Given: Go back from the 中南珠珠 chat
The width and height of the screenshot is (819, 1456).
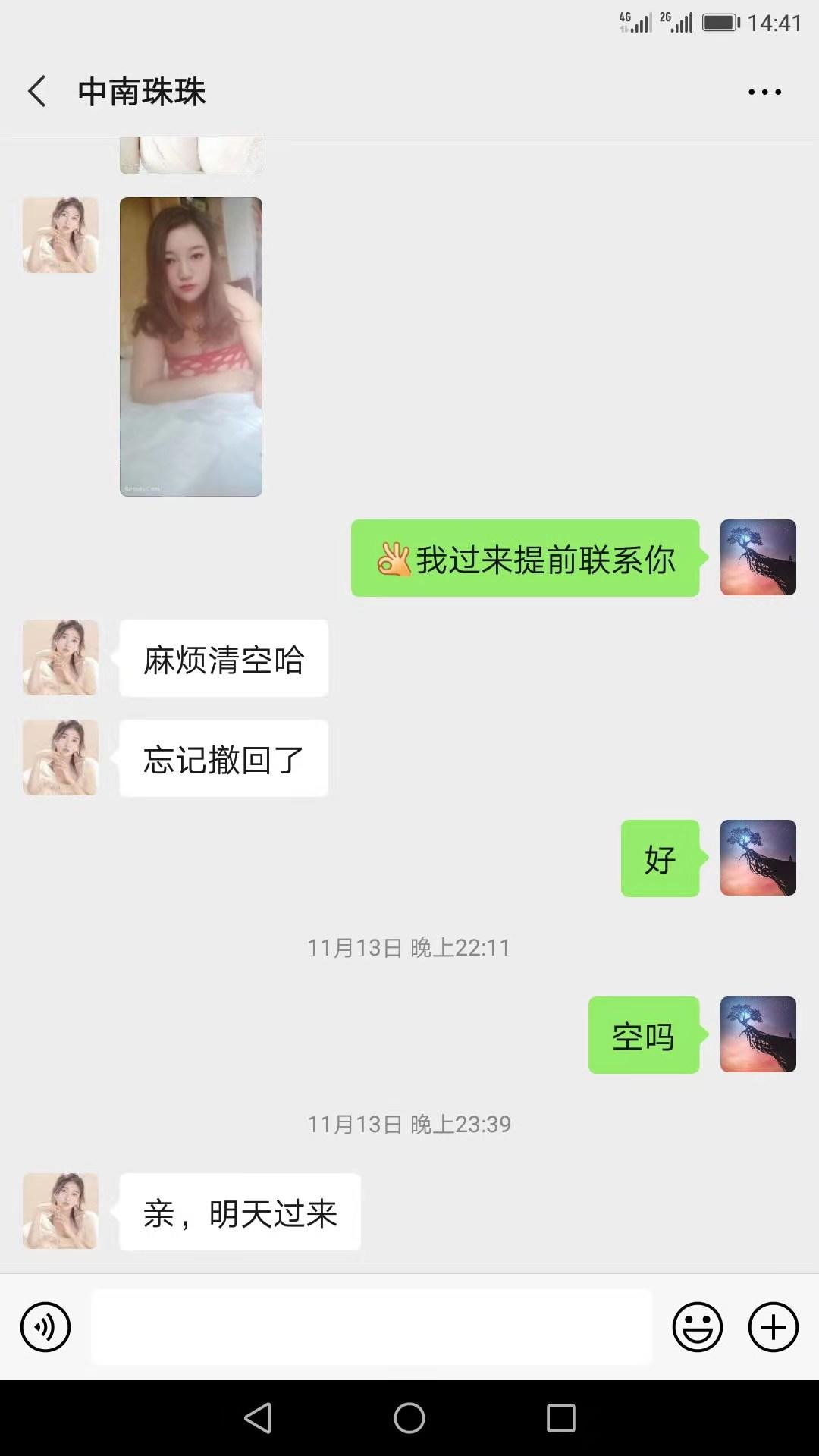Looking at the screenshot, I should pos(36,92).
